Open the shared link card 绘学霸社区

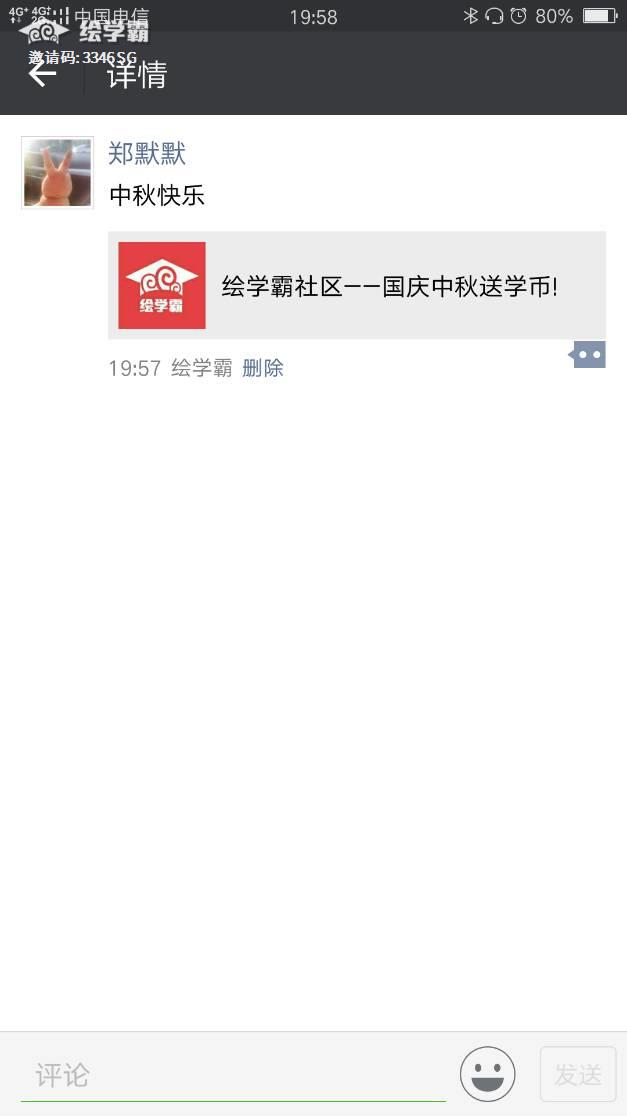click(356, 286)
